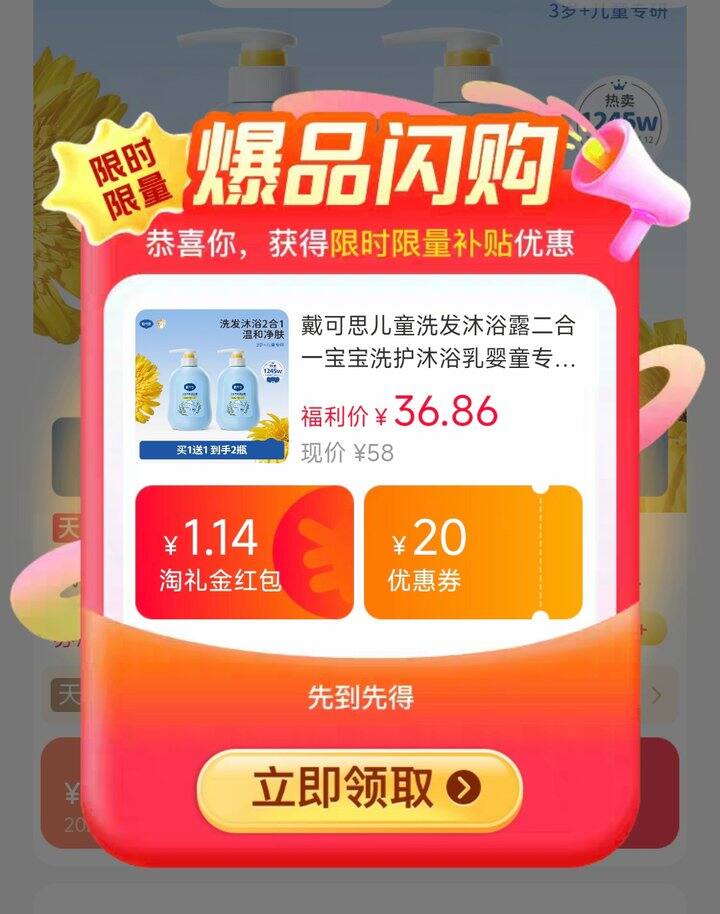
Task: Claim the offer with 立即领取
Action: (x=360, y=789)
